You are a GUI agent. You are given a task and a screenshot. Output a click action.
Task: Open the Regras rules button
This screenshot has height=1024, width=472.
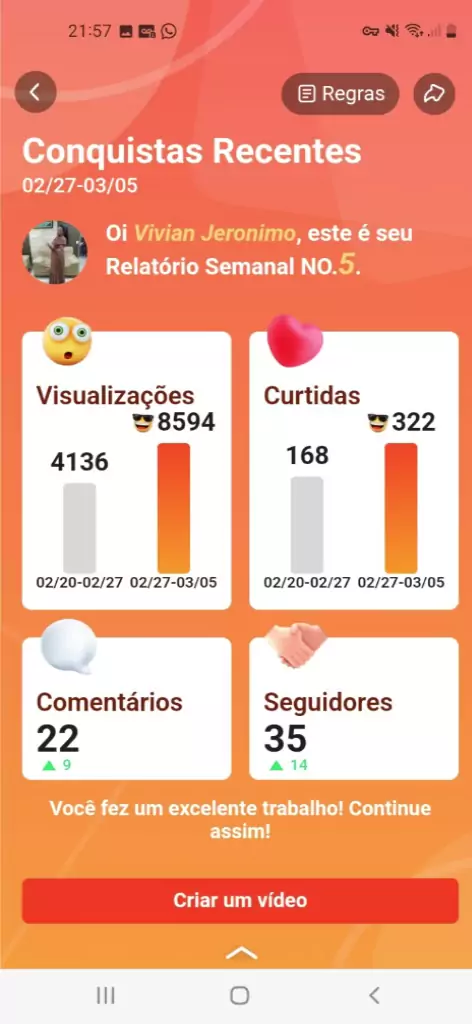(x=340, y=94)
